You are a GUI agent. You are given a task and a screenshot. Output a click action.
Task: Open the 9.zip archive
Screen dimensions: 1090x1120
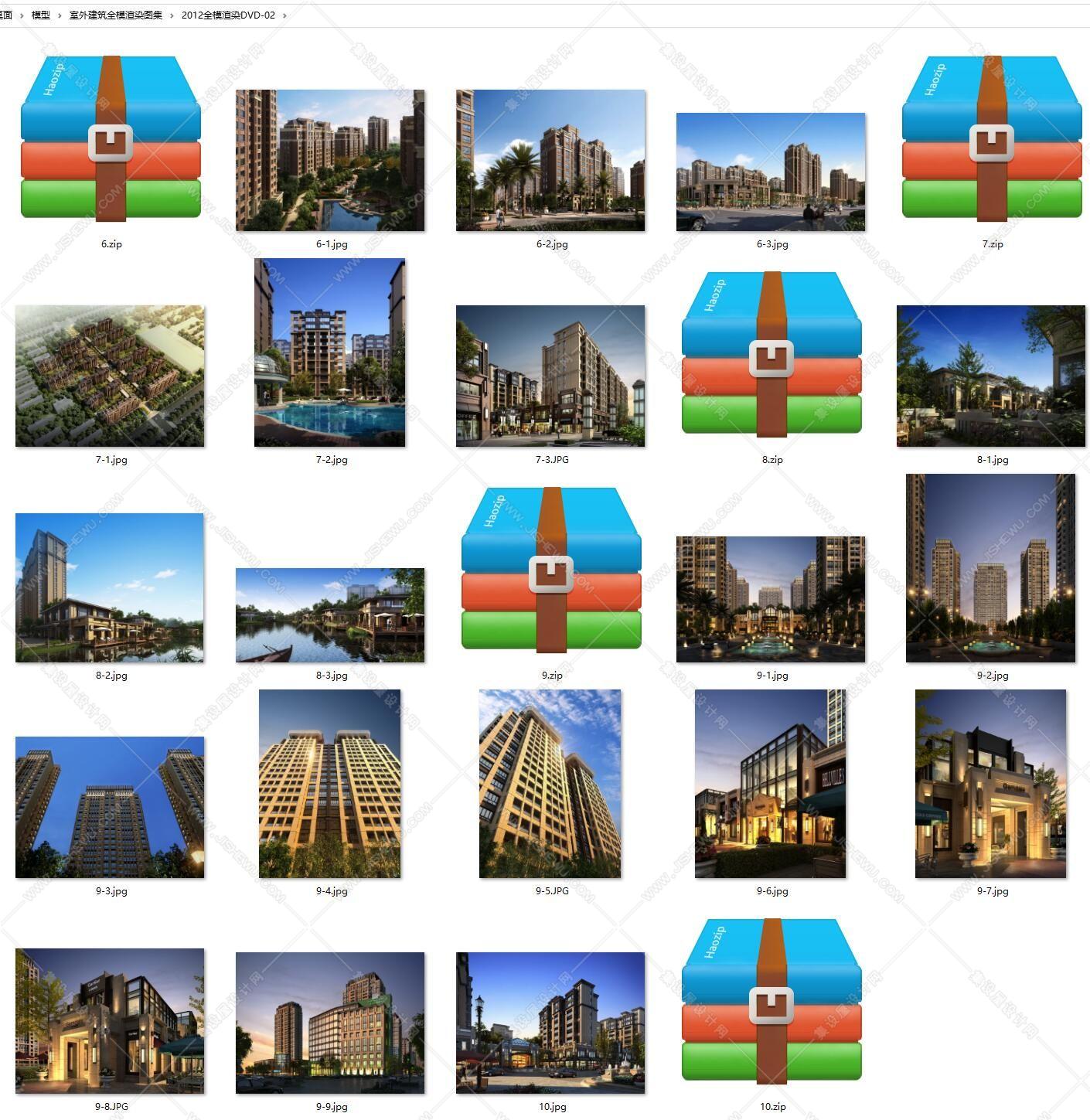[551, 569]
